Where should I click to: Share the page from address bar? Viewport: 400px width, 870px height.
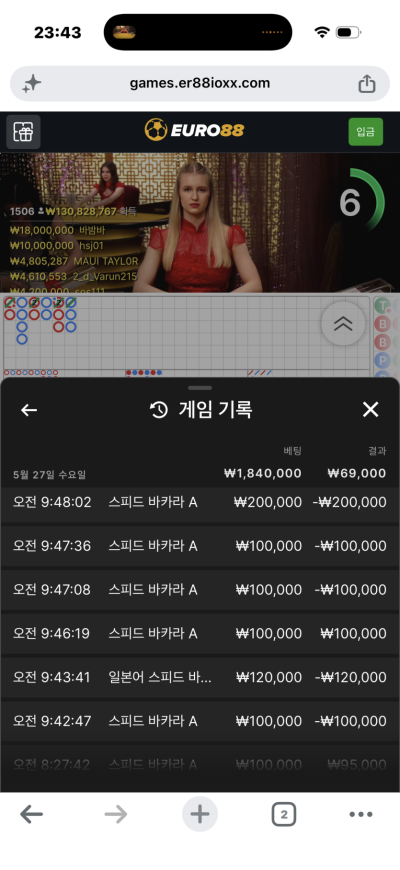coord(367,84)
